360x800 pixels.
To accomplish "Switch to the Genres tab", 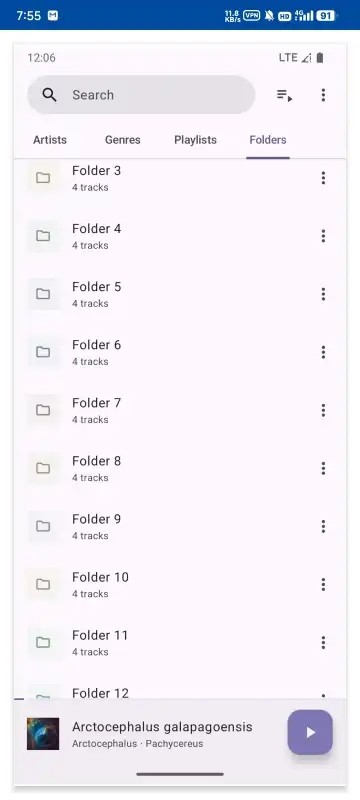I will click(x=122, y=140).
